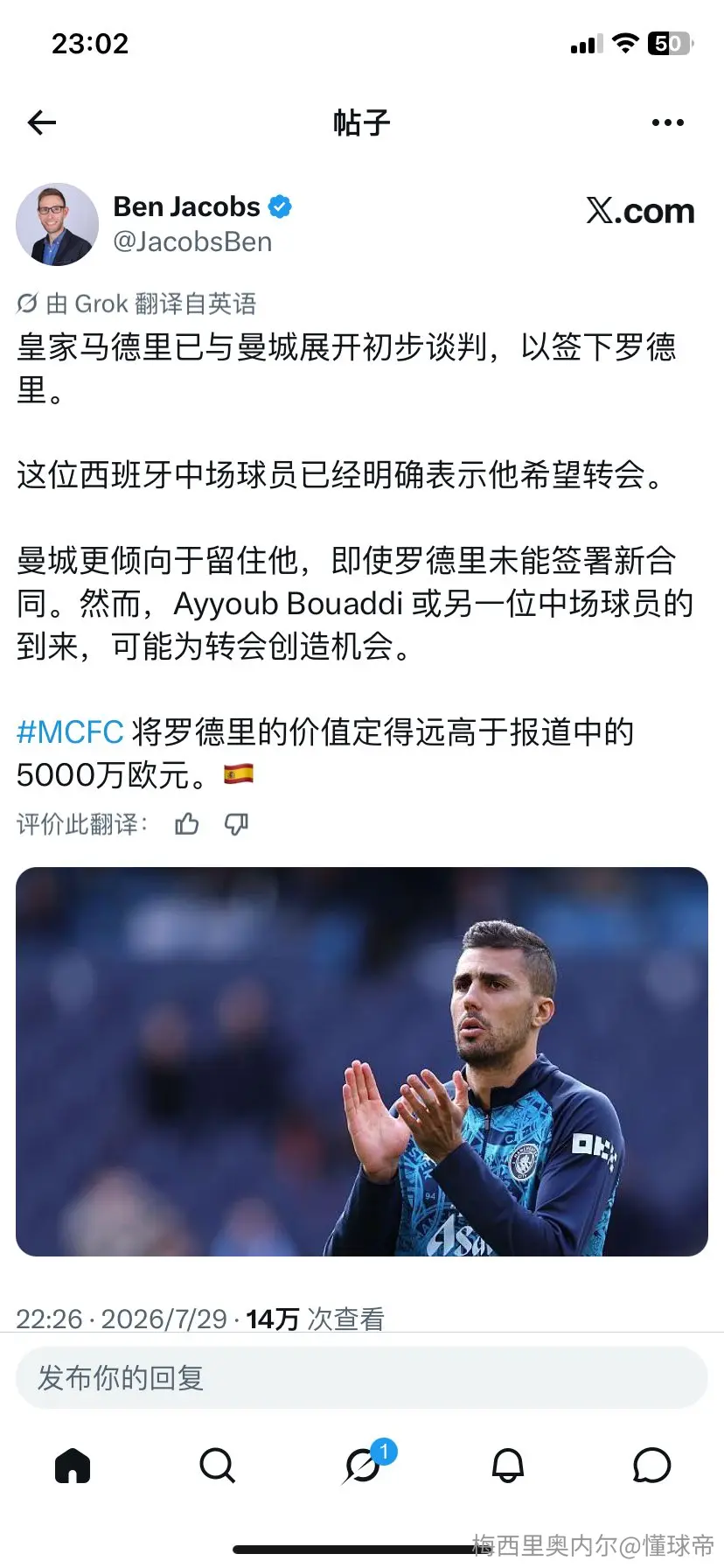
Task: Open the three-dot overflow menu
Action: [x=668, y=122]
